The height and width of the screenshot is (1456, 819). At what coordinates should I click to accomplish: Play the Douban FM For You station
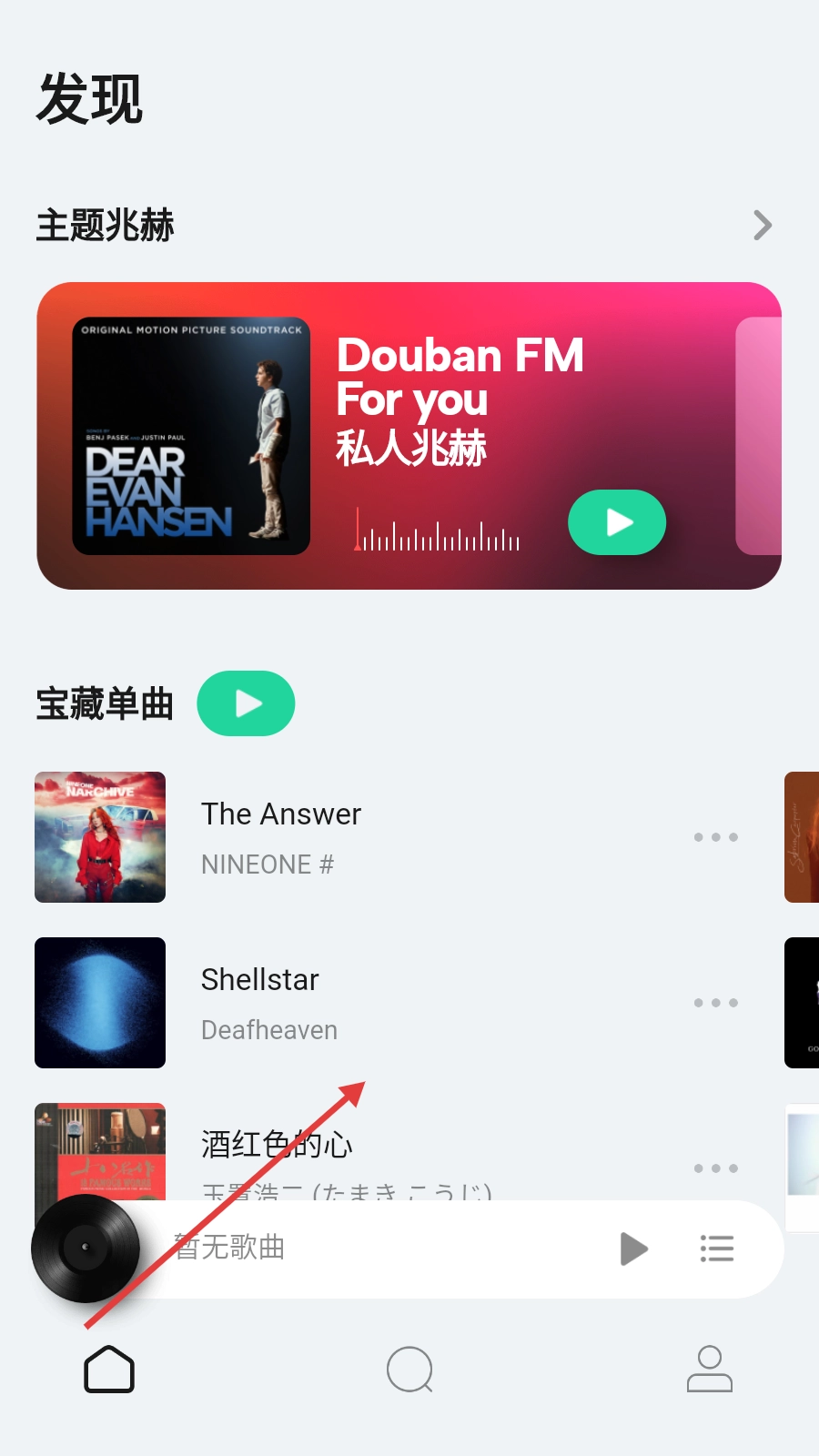[x=617, y=522]
